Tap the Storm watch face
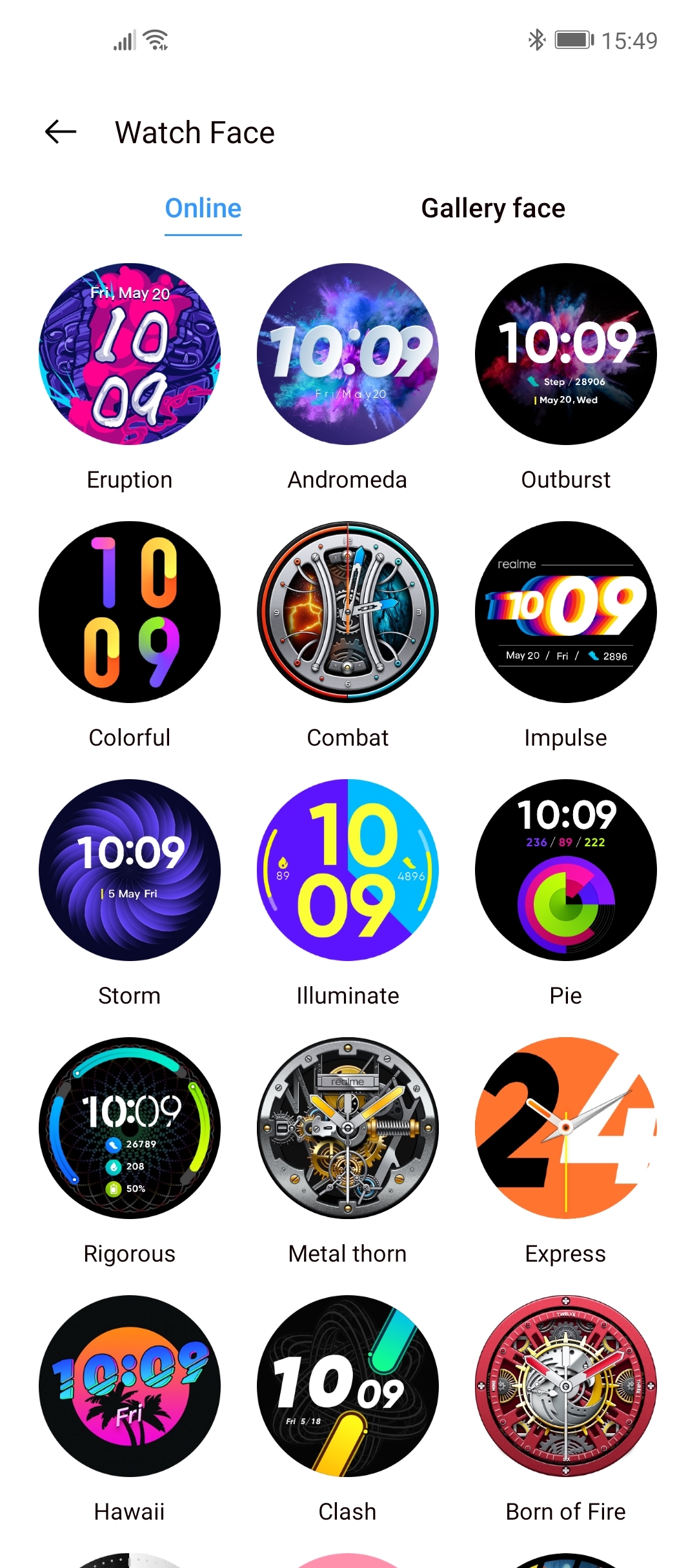 tap(130, 870)
